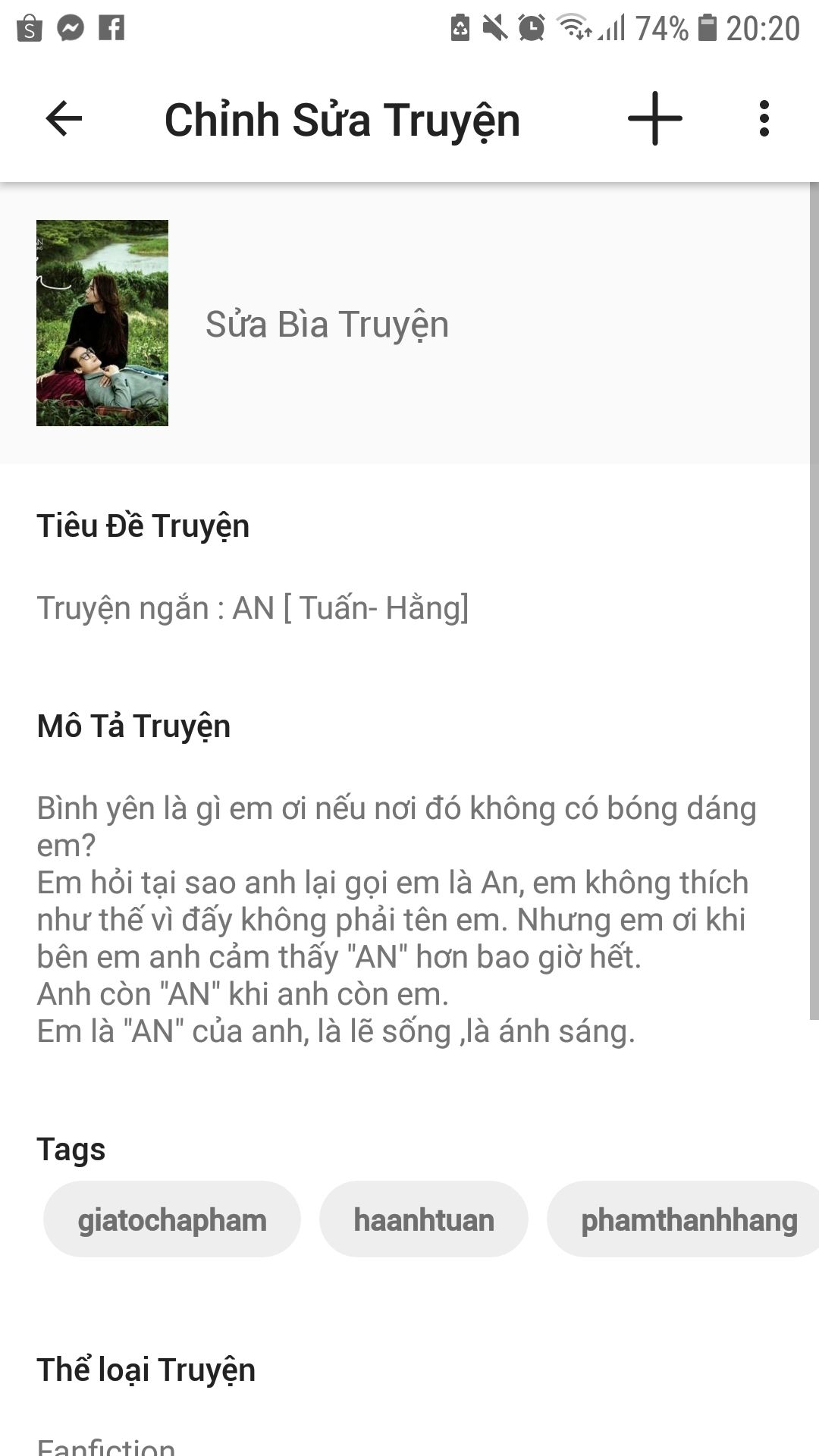Screen dimensions: 819x1456
Task: Select the haanhtuan tag chip
Action: pyautogui.click(x=424, y=1219)
